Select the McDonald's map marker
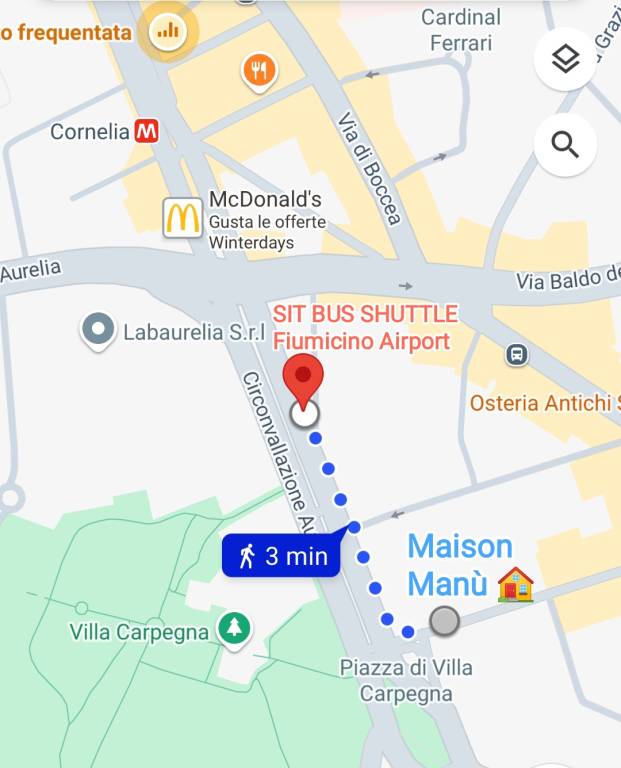Image resolution: width=621 pixels, height=768 pixels. [x=183, y=217]
